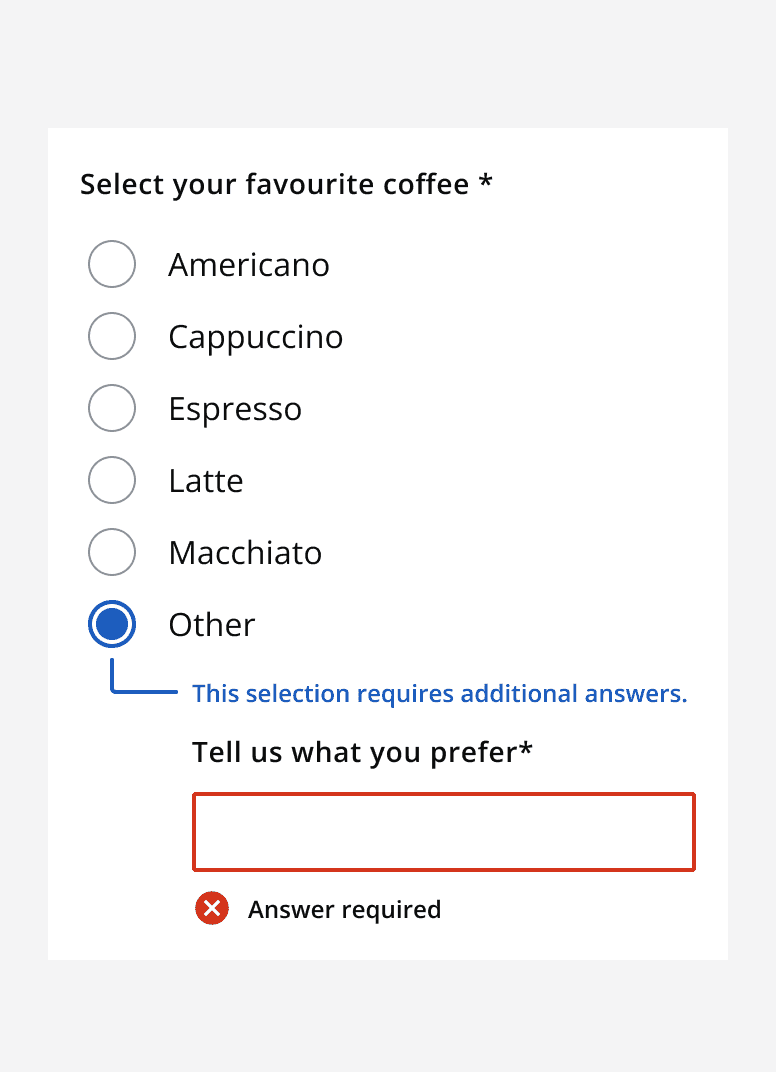
Task: Click the Other label text
Action: 211,624
